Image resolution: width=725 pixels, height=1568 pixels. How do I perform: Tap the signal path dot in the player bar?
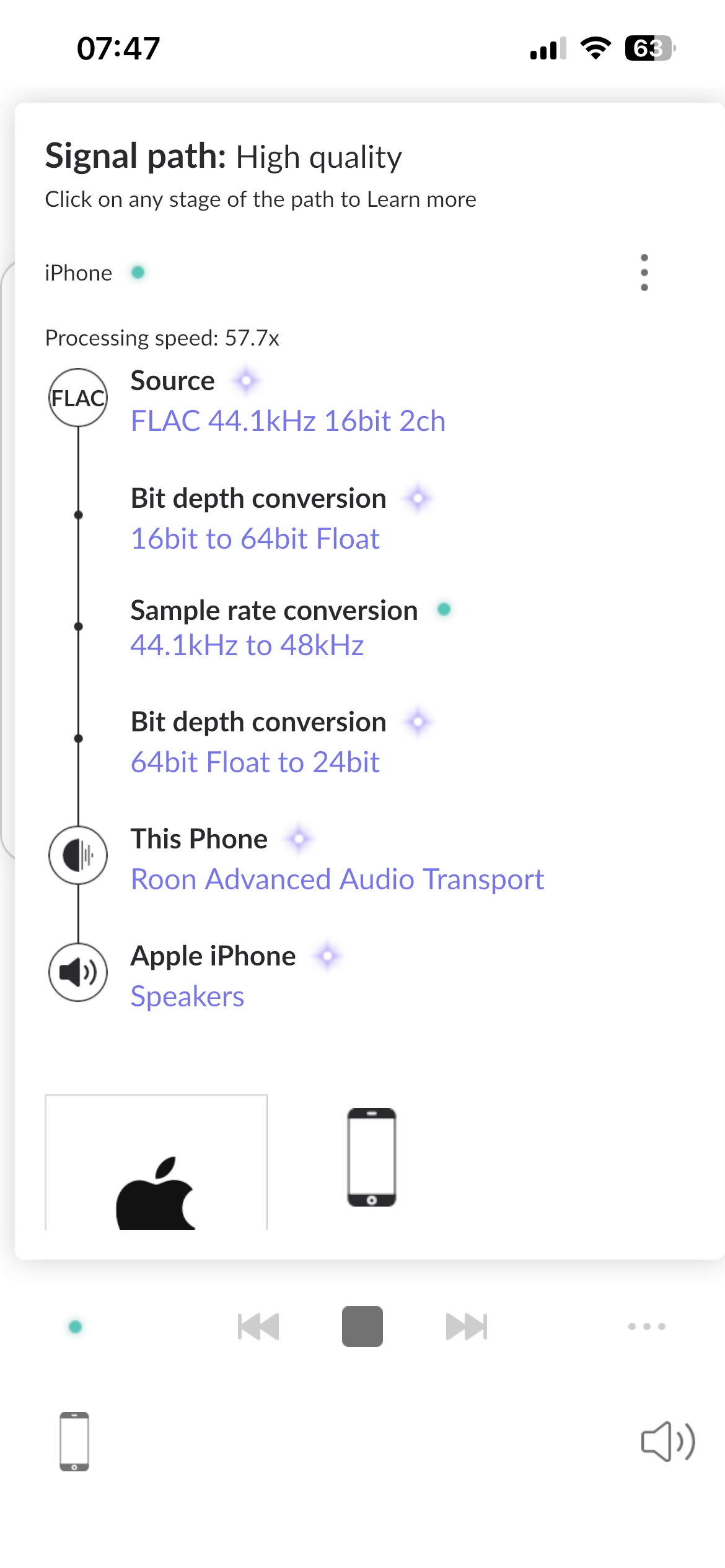76,1326
